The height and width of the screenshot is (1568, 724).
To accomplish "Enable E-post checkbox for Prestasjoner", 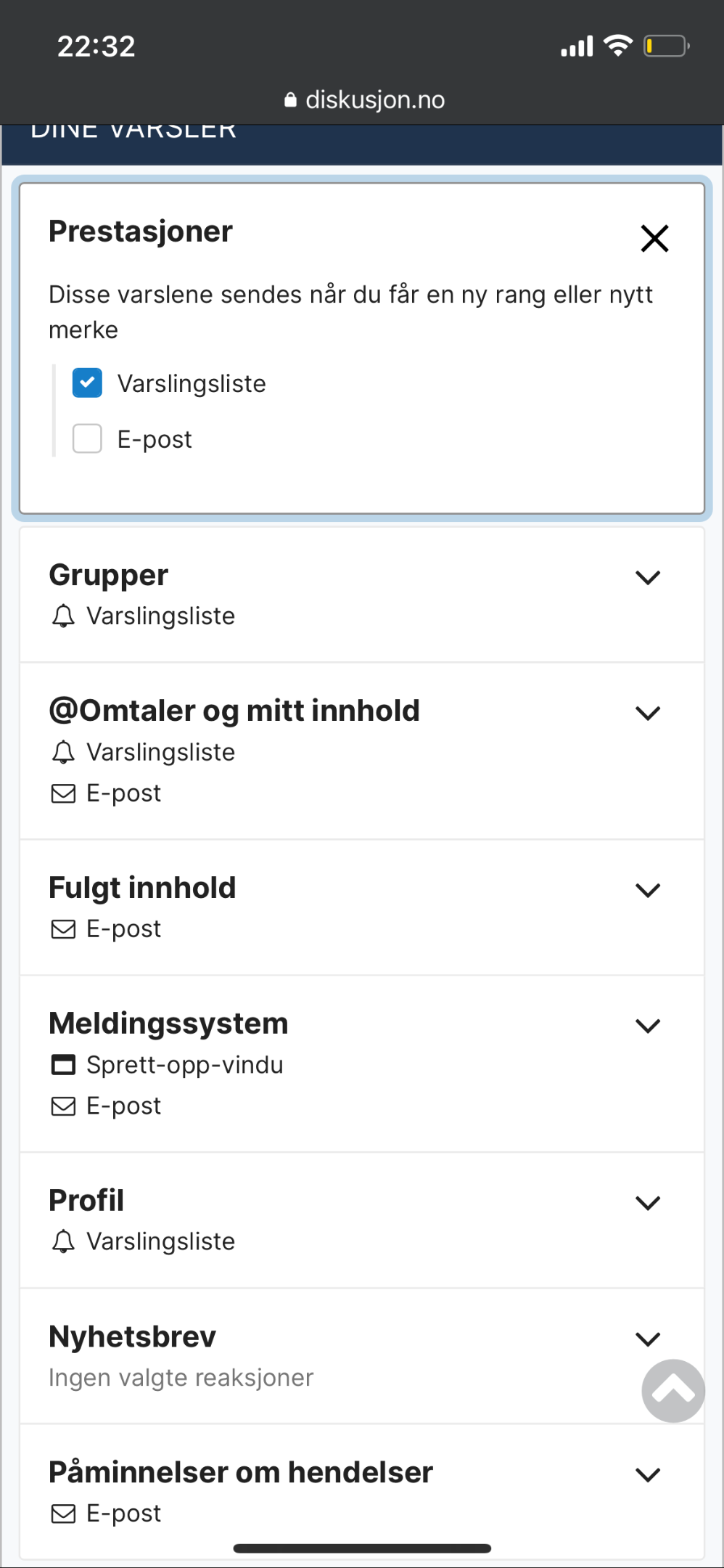I will coord(87,438).
